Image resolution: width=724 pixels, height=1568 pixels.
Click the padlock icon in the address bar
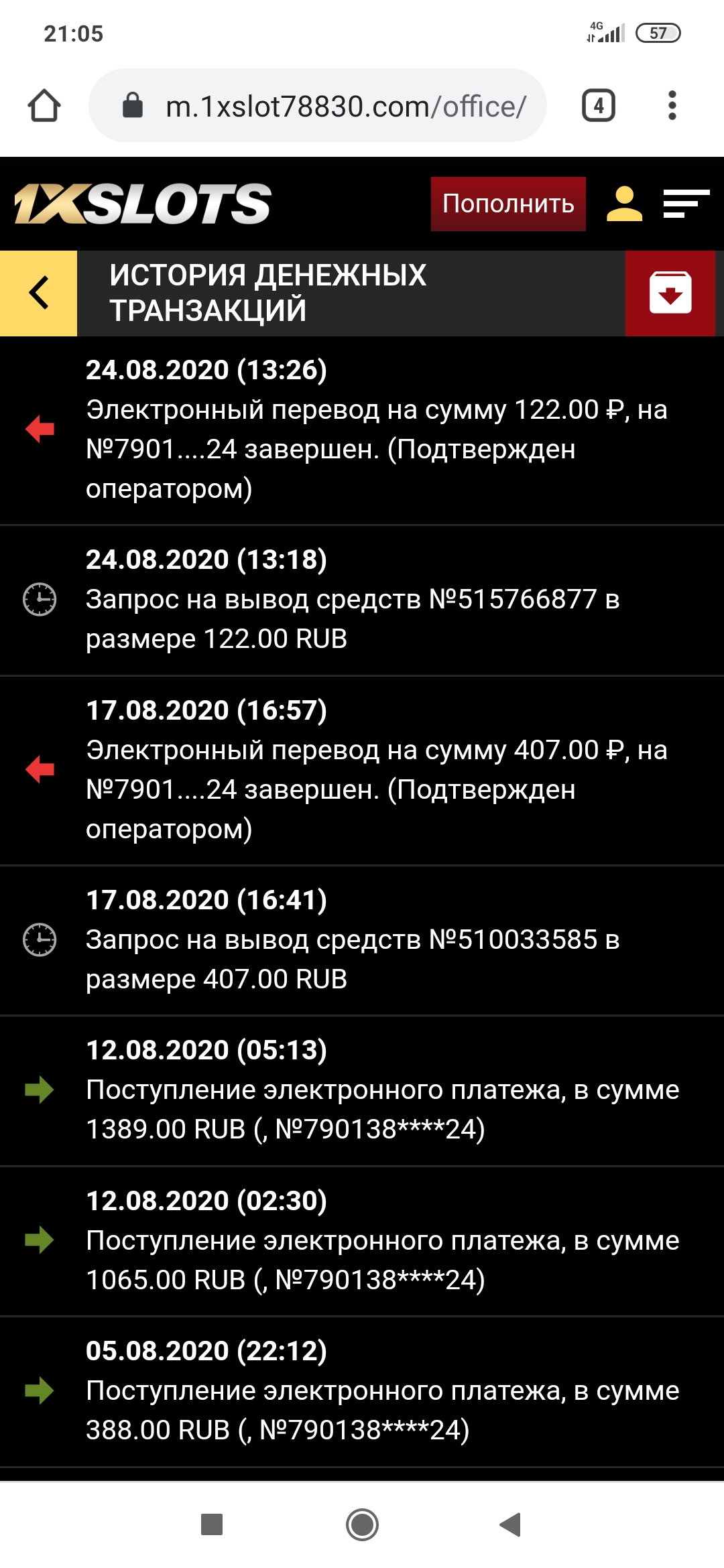coord(134,104)
